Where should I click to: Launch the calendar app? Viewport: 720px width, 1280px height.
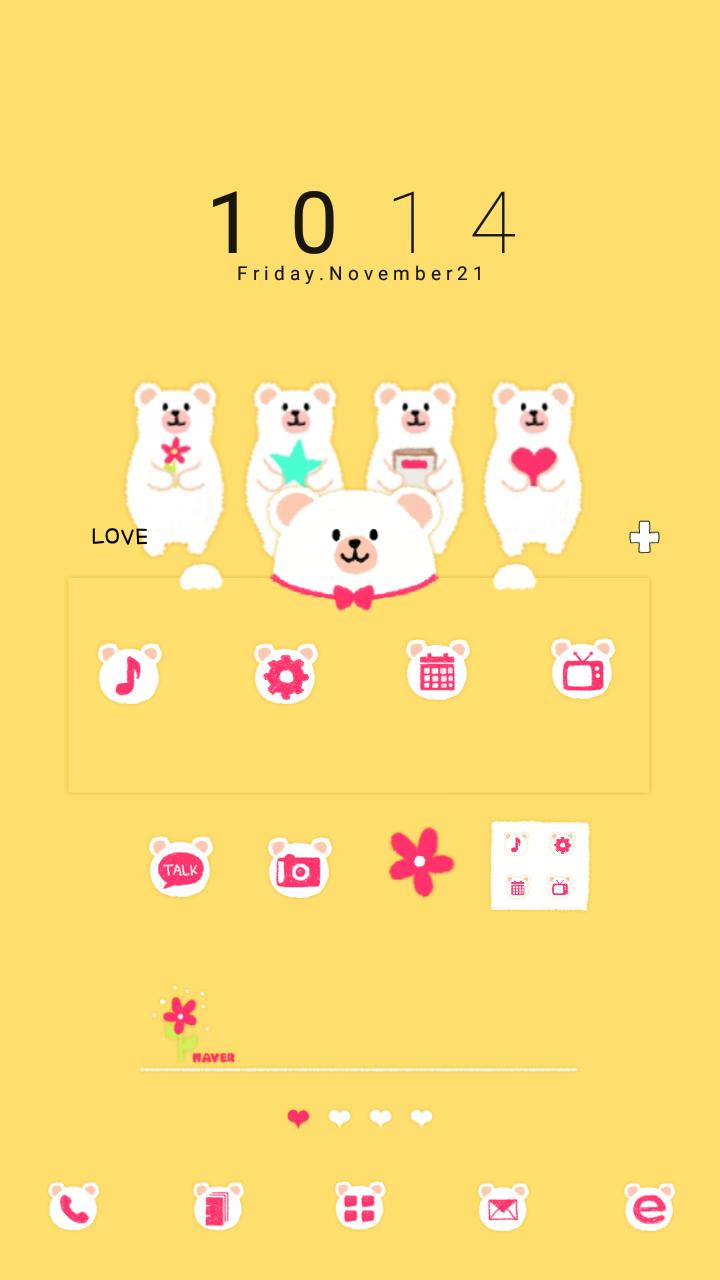point(438,671)
